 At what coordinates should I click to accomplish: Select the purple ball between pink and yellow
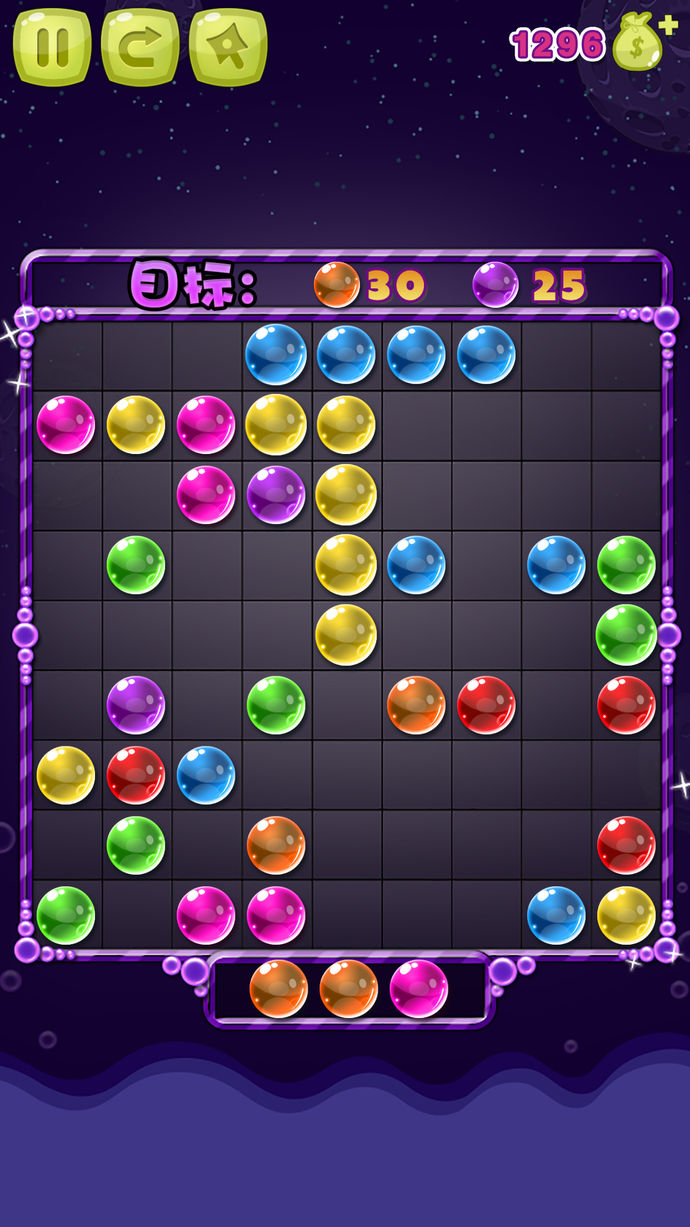click(x=276, y=495)
